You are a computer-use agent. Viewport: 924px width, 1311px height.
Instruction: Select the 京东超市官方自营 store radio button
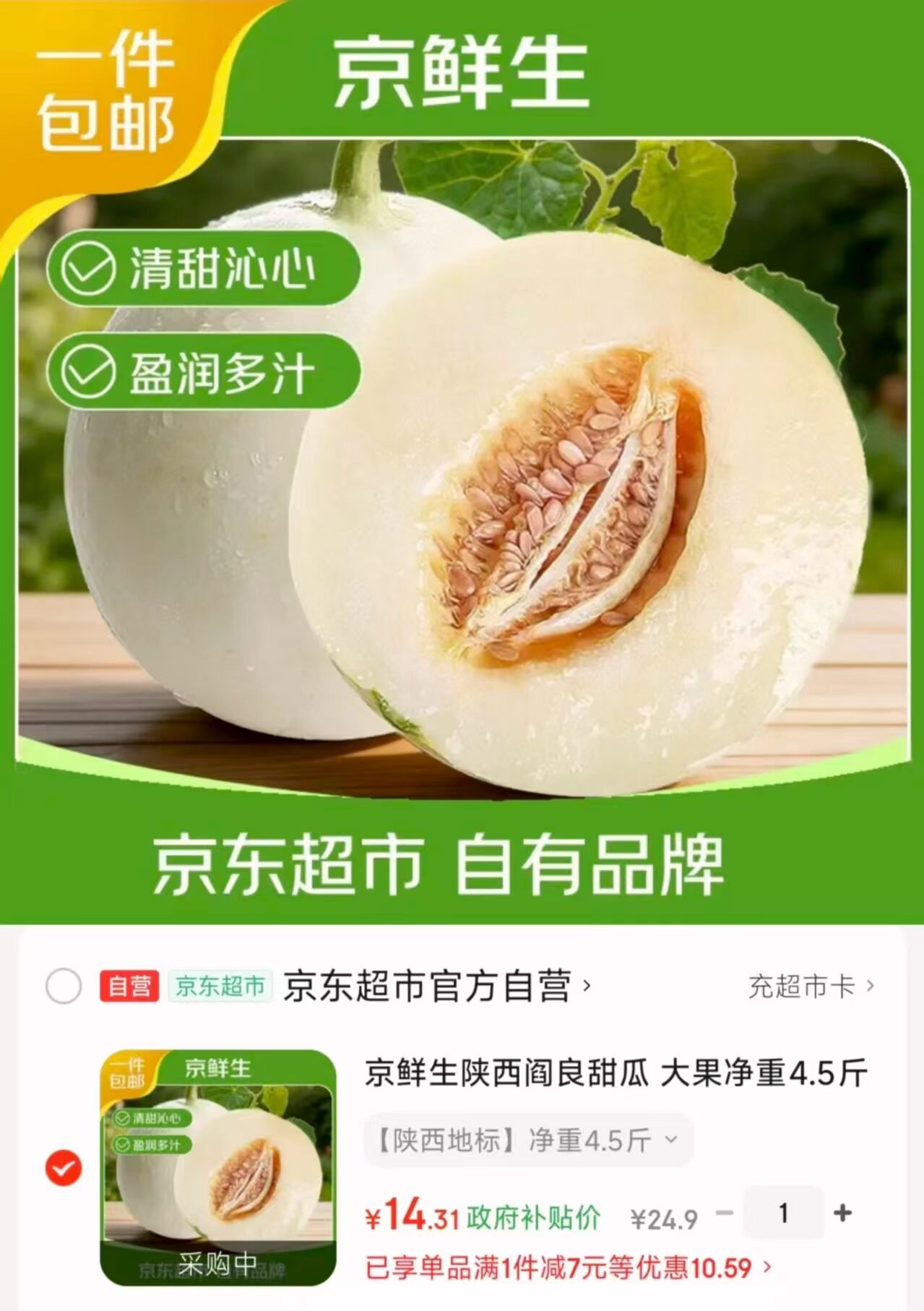pos(64,987)
